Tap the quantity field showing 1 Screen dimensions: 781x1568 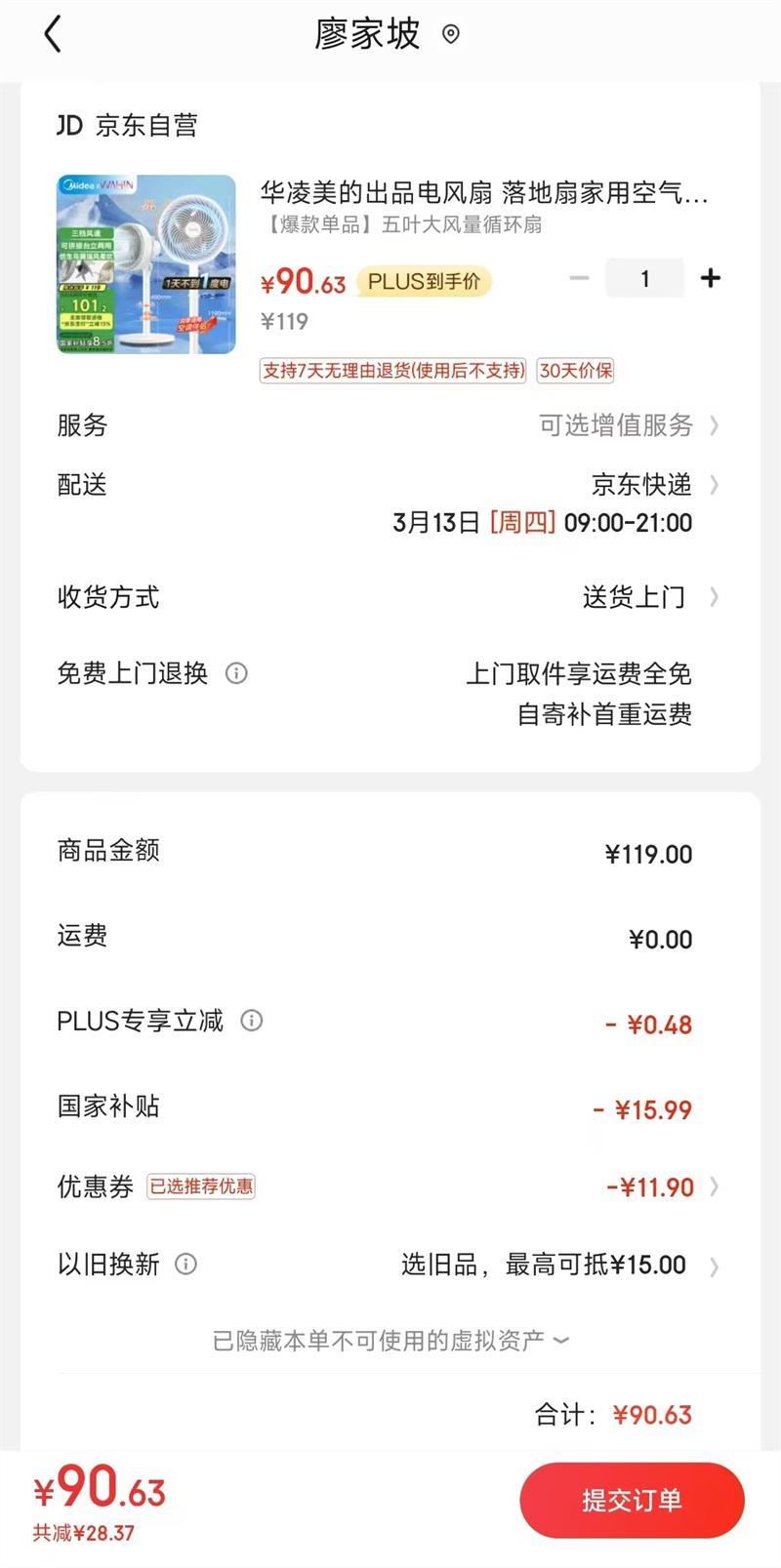pos(644,278)
